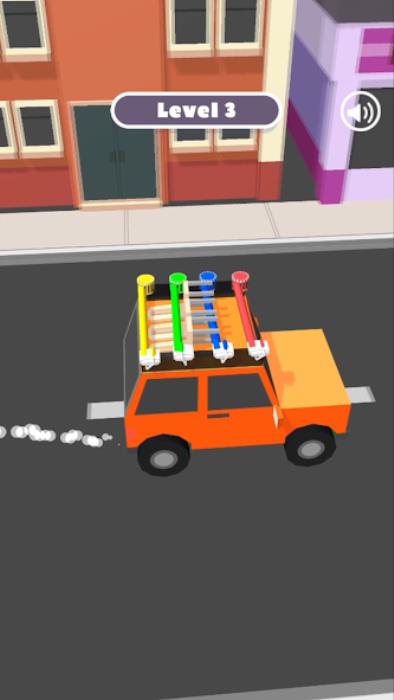Mute the game sound with speaker icon

tap(361, 111)
